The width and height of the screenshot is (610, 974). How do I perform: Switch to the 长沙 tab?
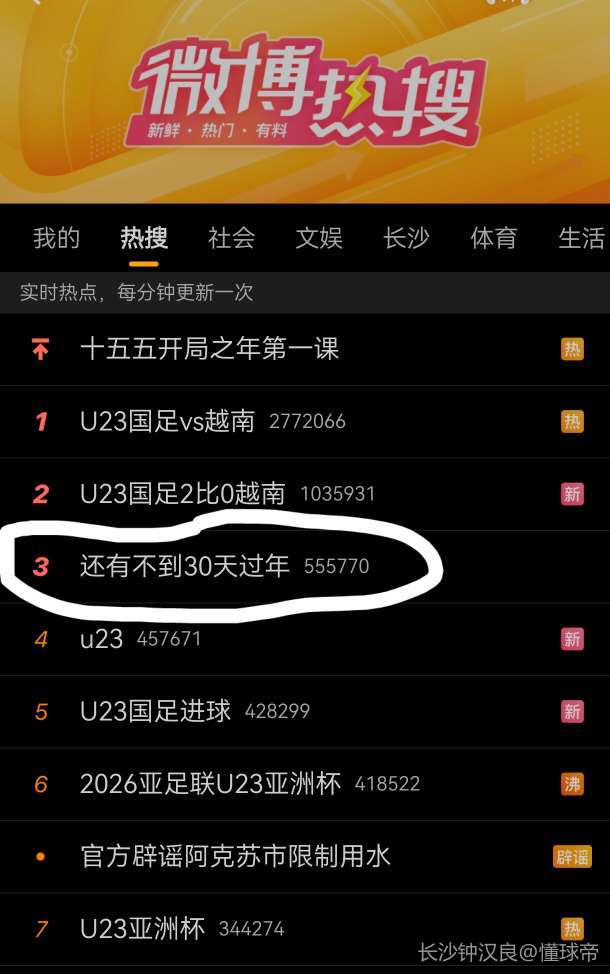click(406, 238)
